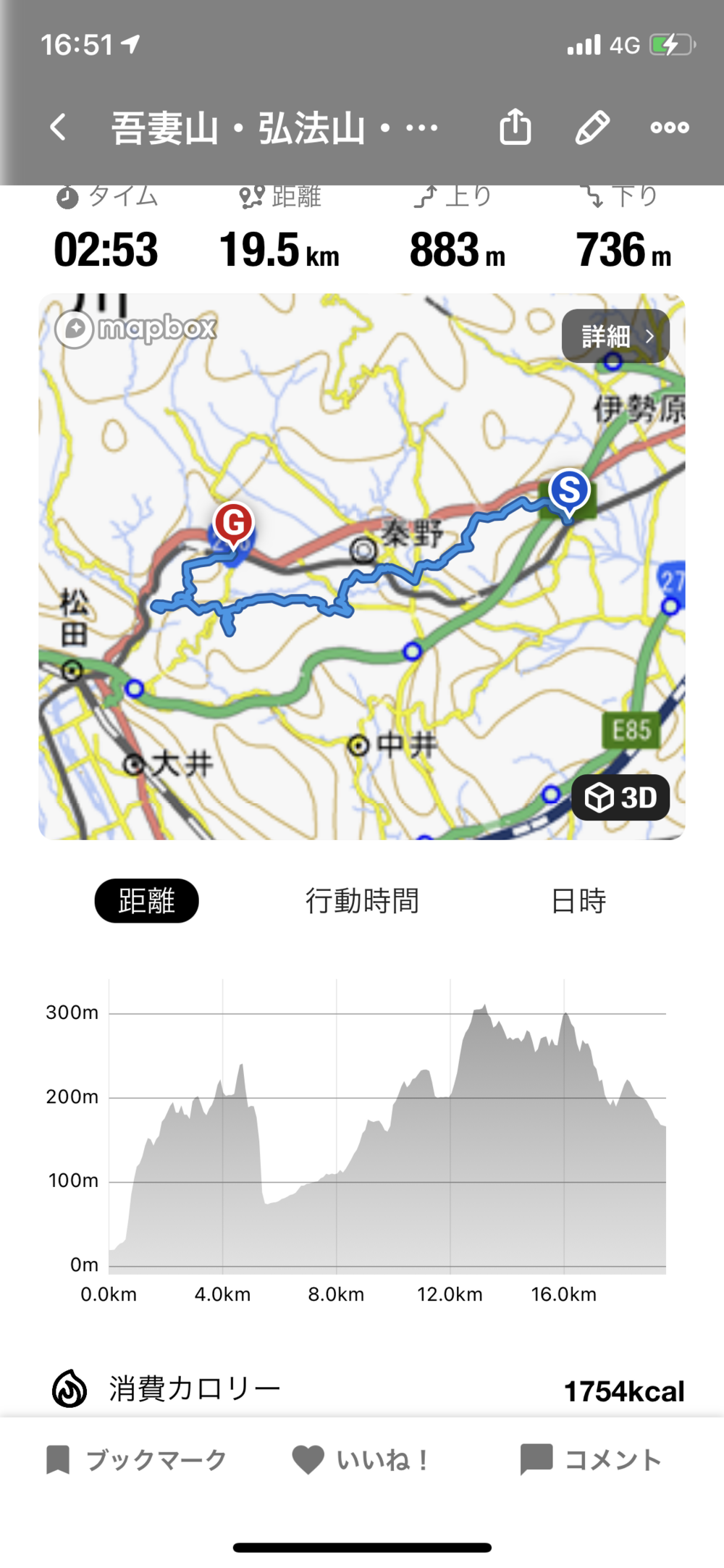This screenshot has height=1568, width=724.
Task: Edit the activity with the pencil icon
Action: click(x=592, y=127)
